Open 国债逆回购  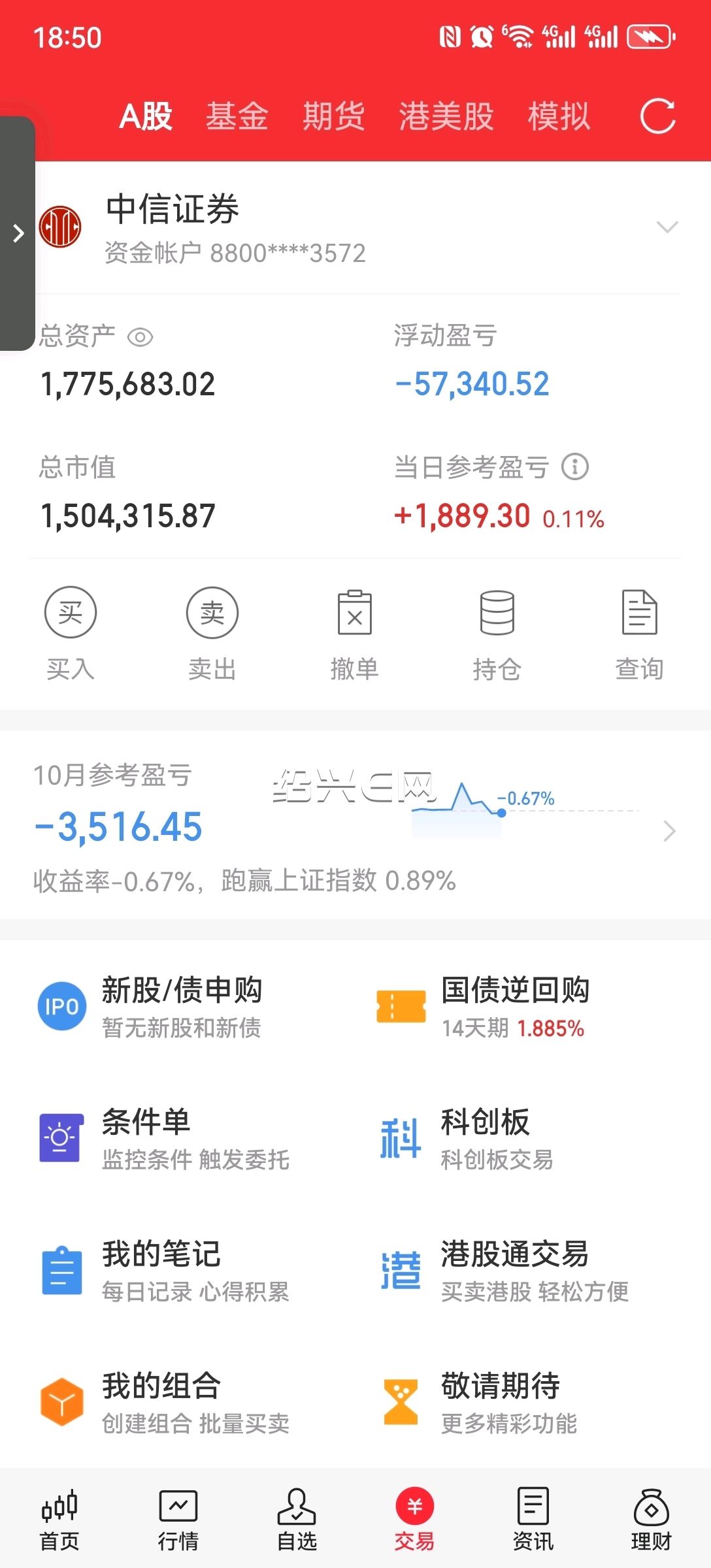click(x=515, y=1007)
